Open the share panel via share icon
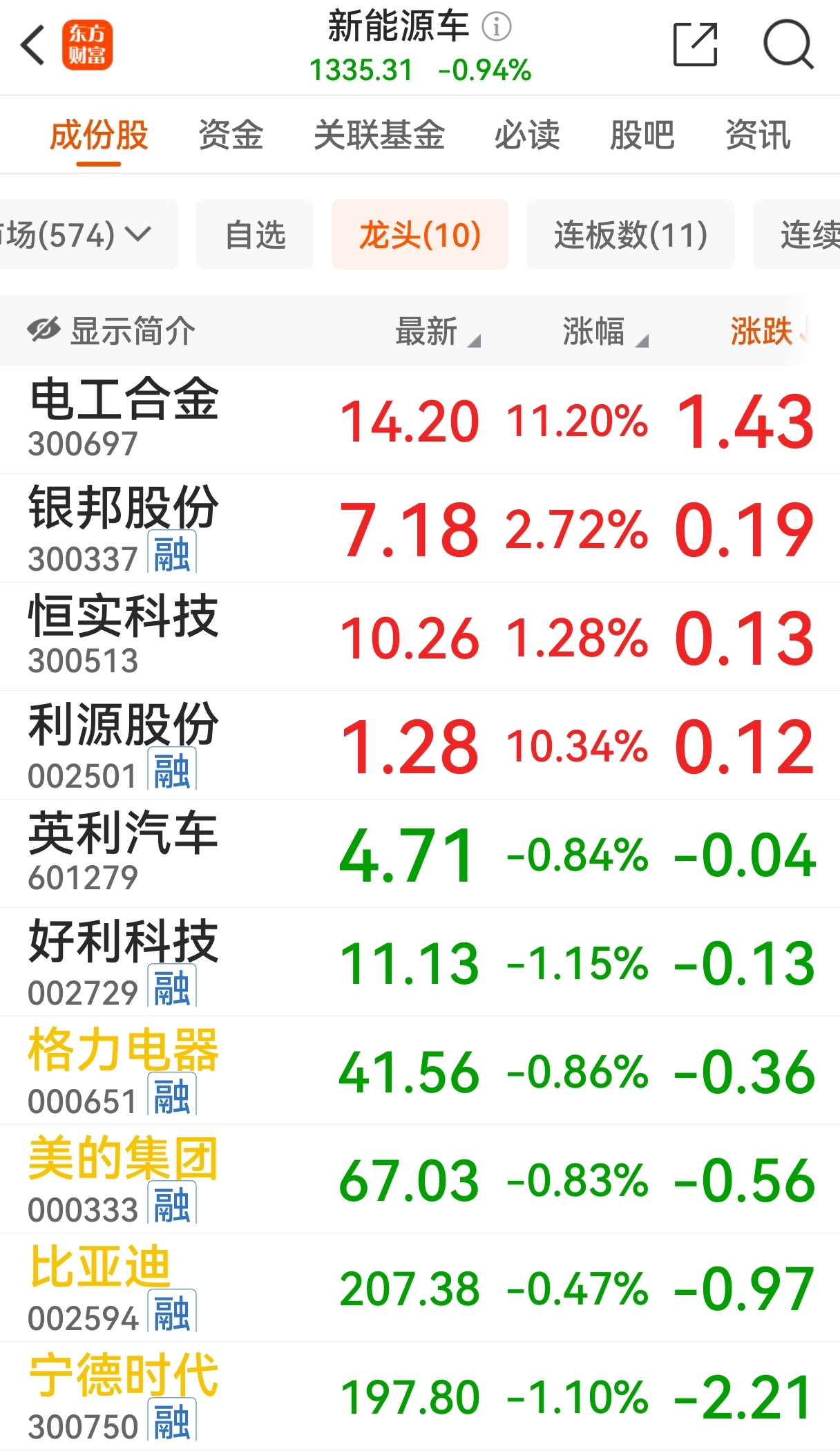840x1451 pixels. tap(694, 44)
